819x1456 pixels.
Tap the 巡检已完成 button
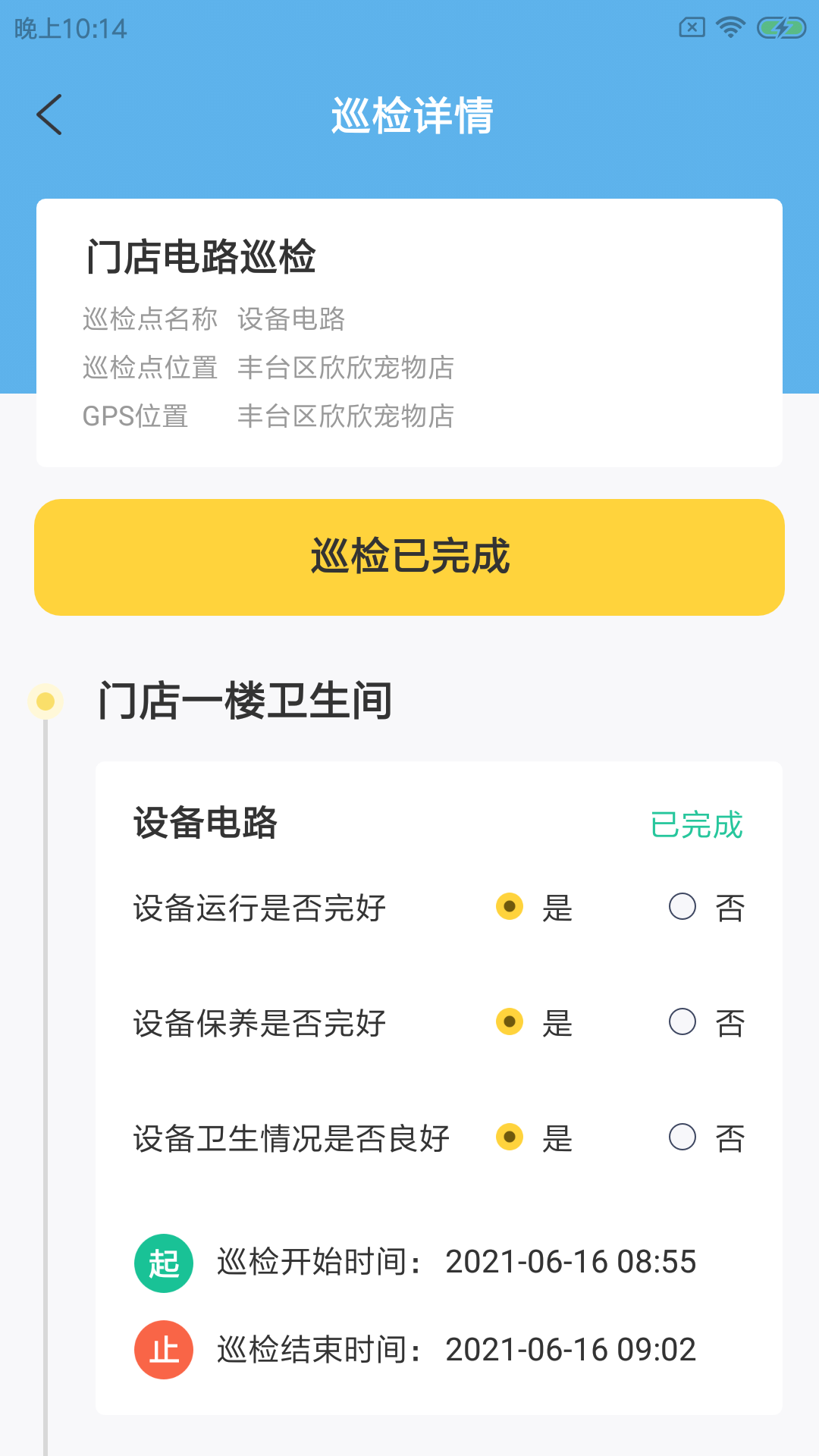pyautogui.click(x=409, y=557)
